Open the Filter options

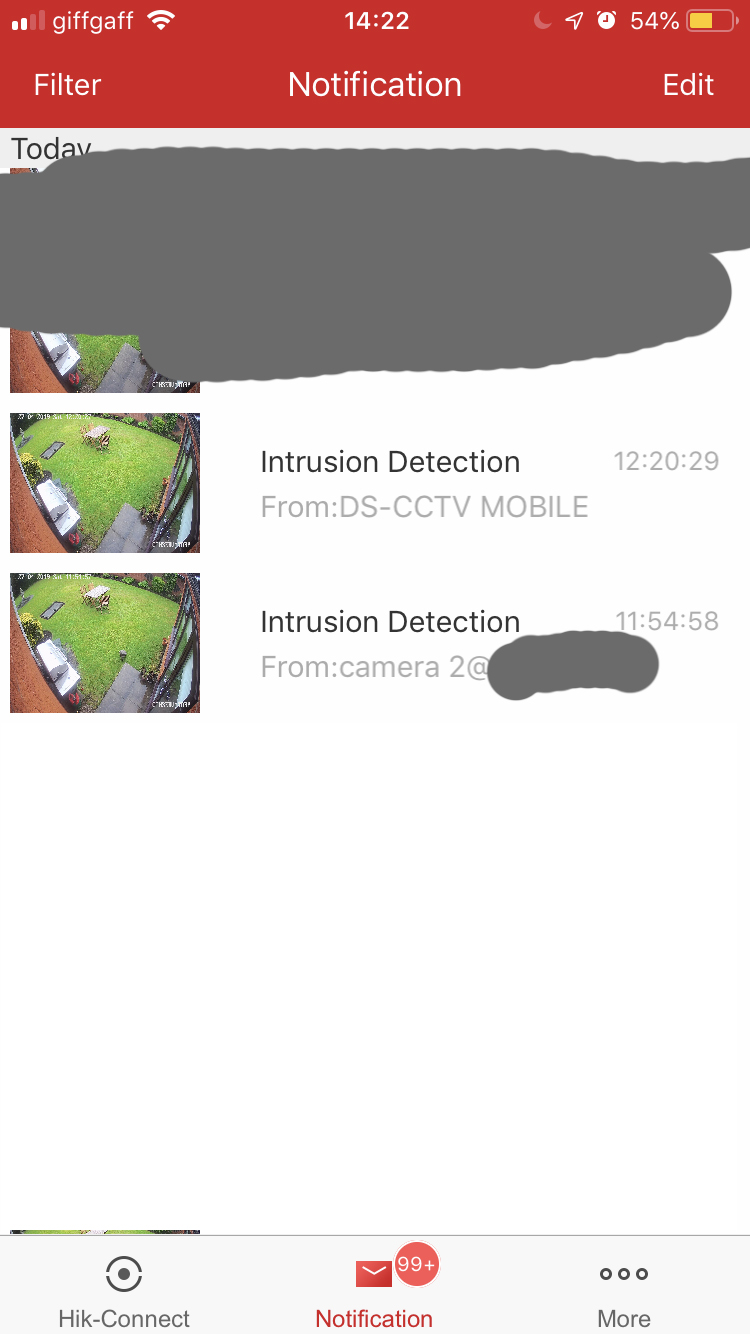pyautogui.click(x=67, y=85)
